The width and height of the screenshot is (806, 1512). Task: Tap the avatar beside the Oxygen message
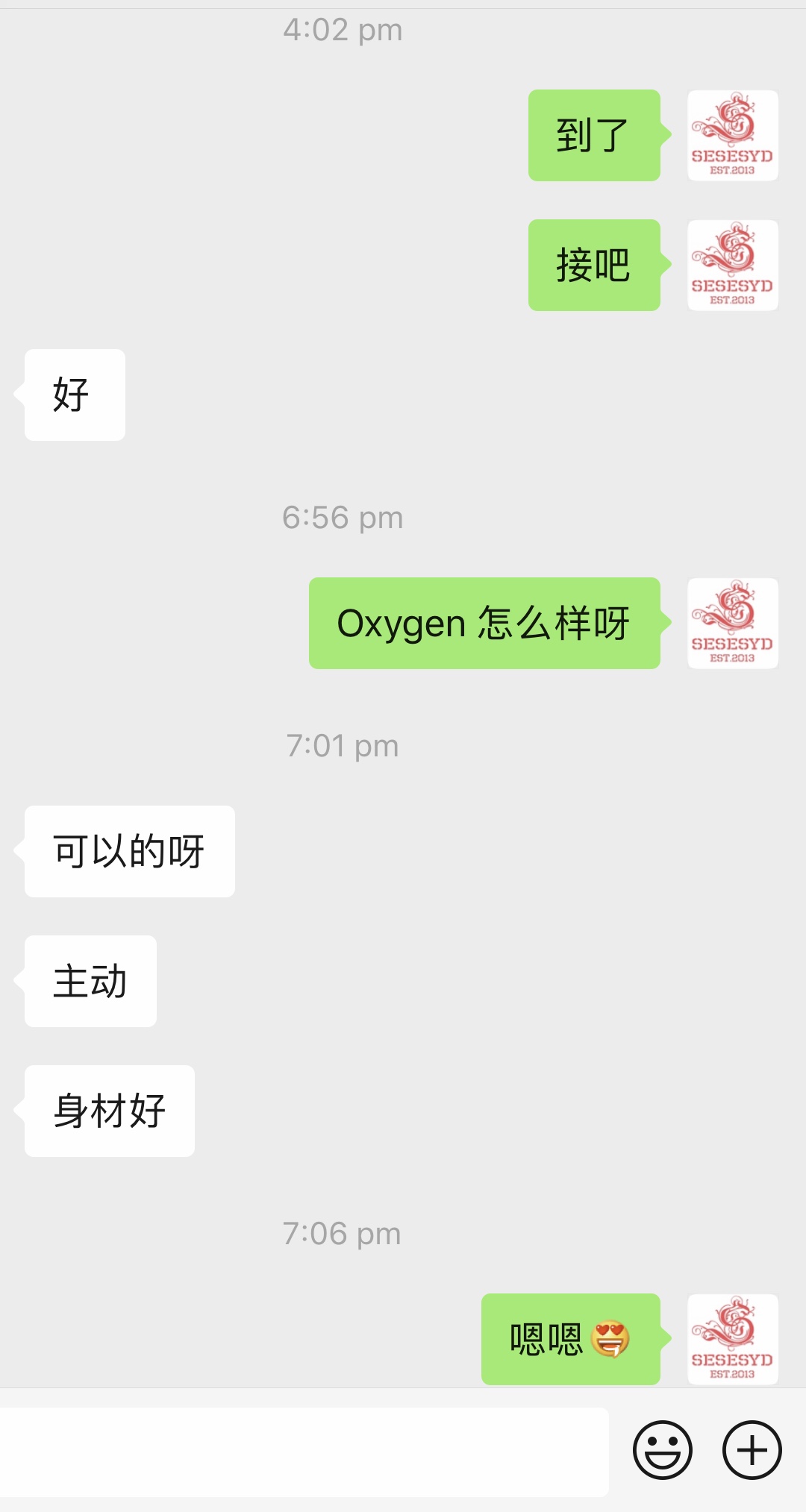point(732,624)
